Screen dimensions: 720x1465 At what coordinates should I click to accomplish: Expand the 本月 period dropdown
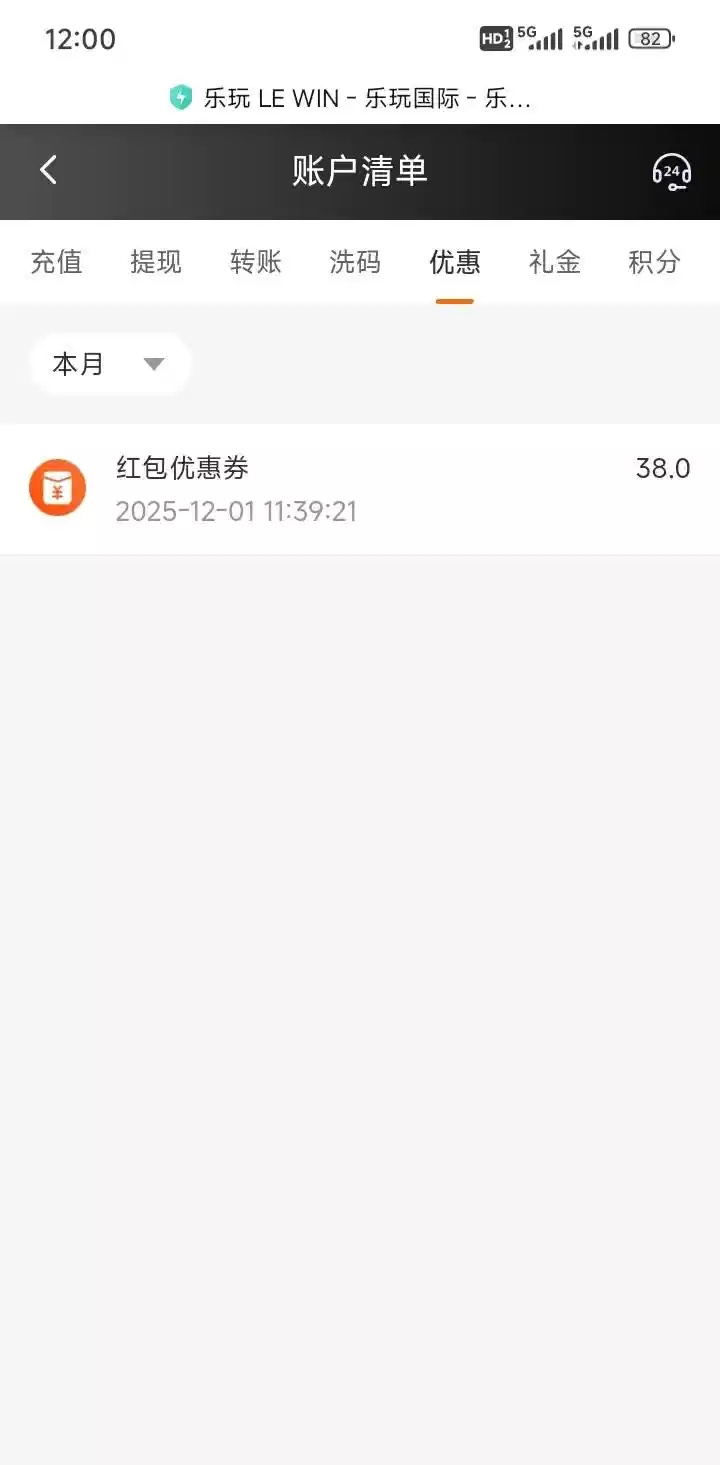coord(109,364)
